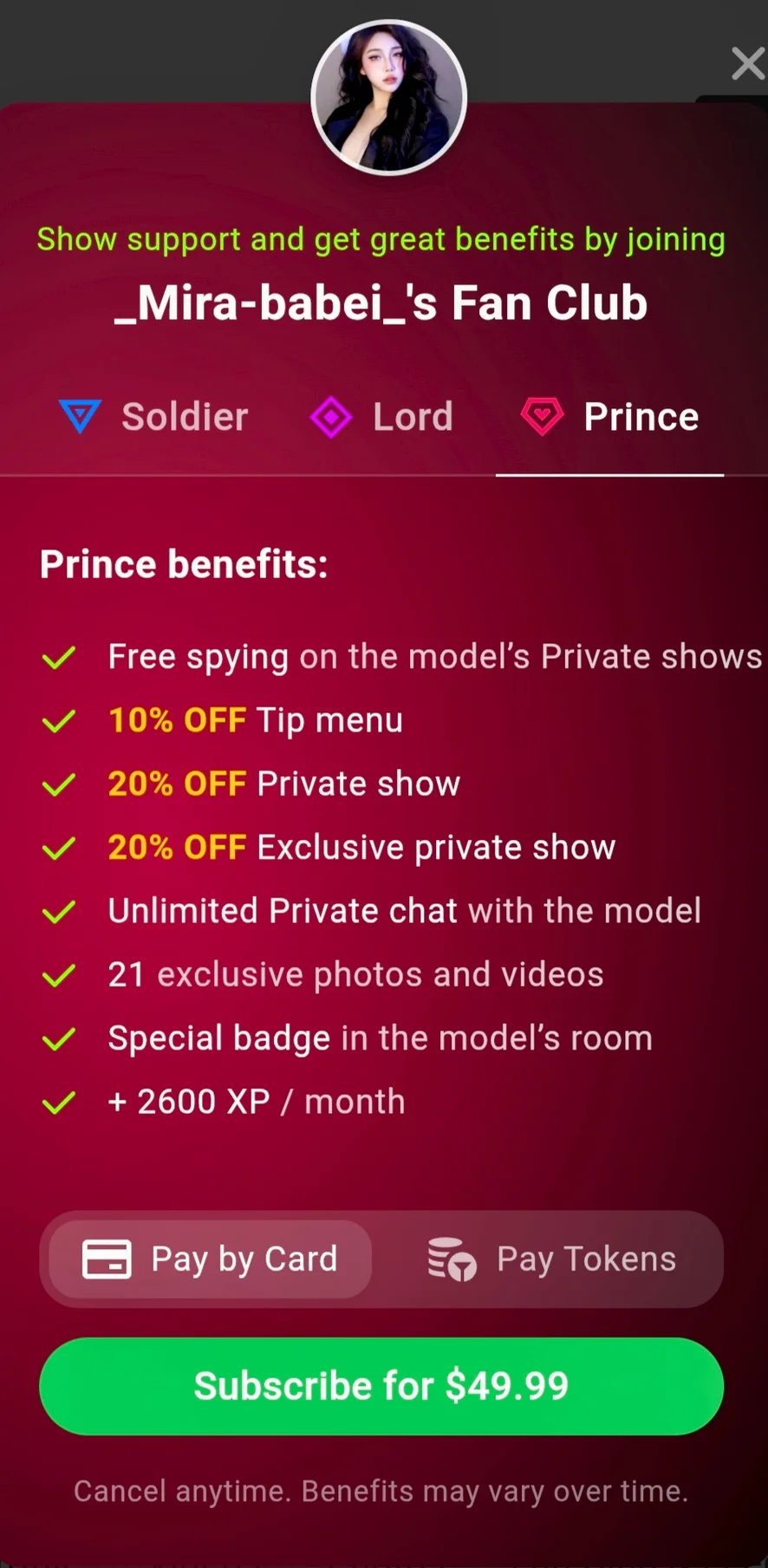Select the Prince tier tab
768x1568 pixels.
click(x=610, y=417)
